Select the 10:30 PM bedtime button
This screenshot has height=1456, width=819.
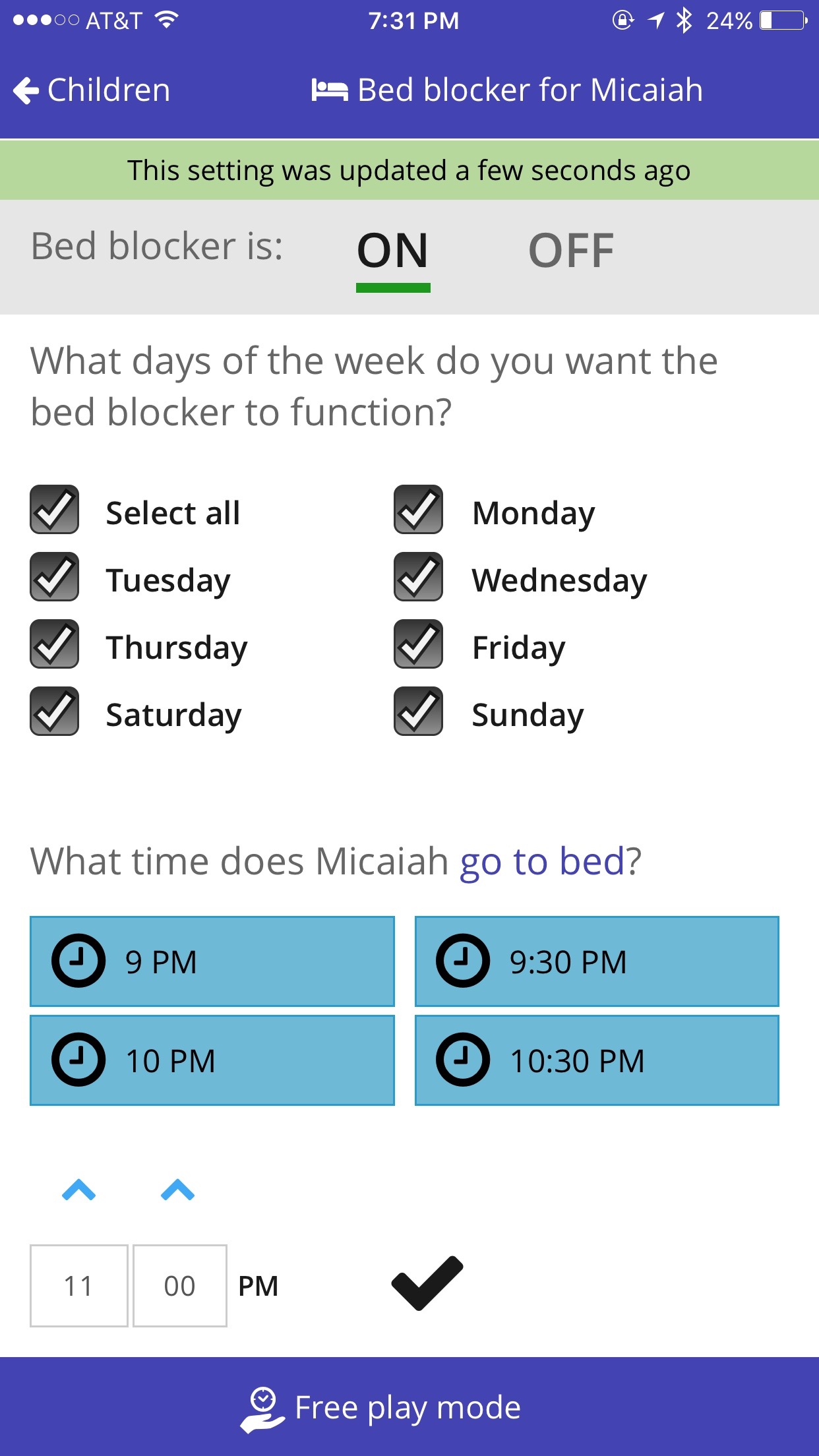point(597,1060)
